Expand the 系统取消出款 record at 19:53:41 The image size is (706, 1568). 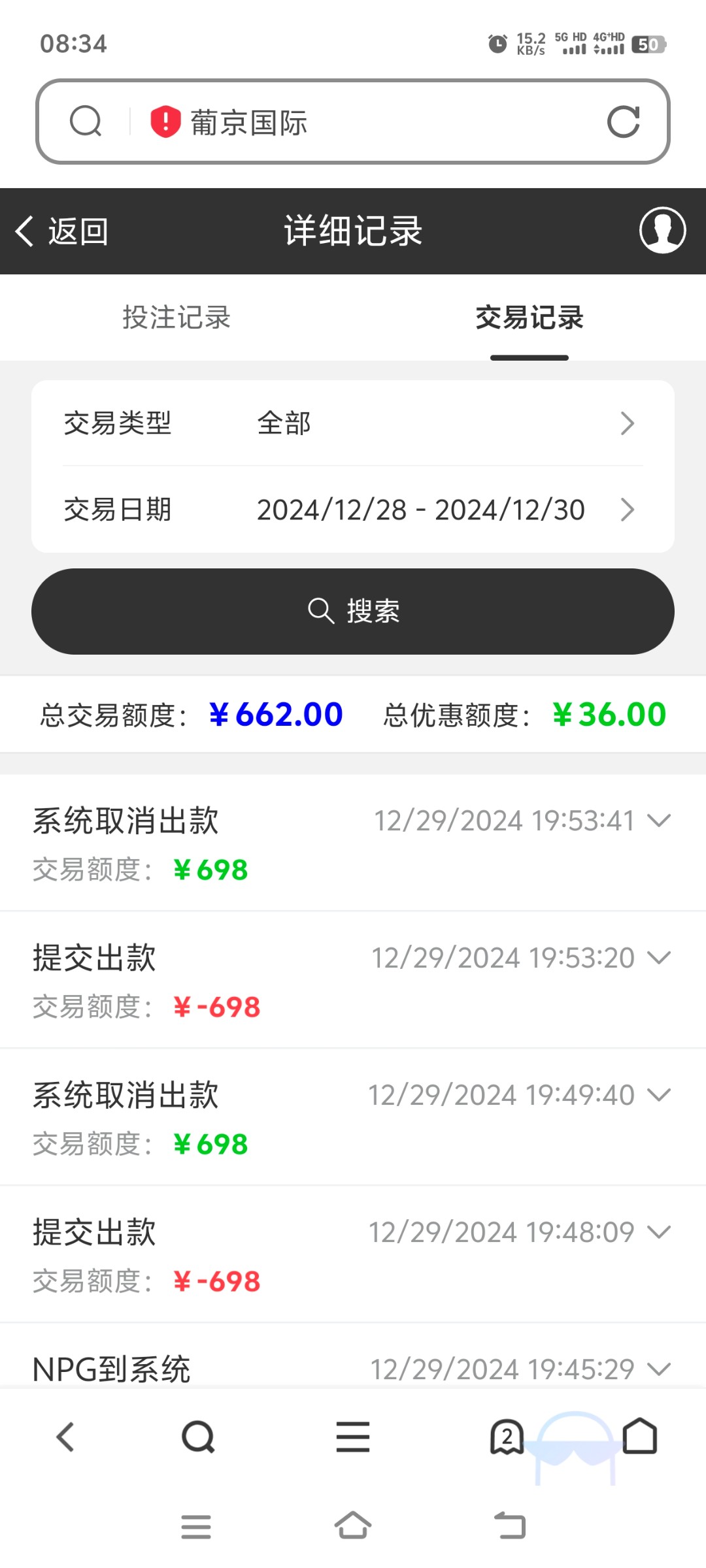(659, 821)
